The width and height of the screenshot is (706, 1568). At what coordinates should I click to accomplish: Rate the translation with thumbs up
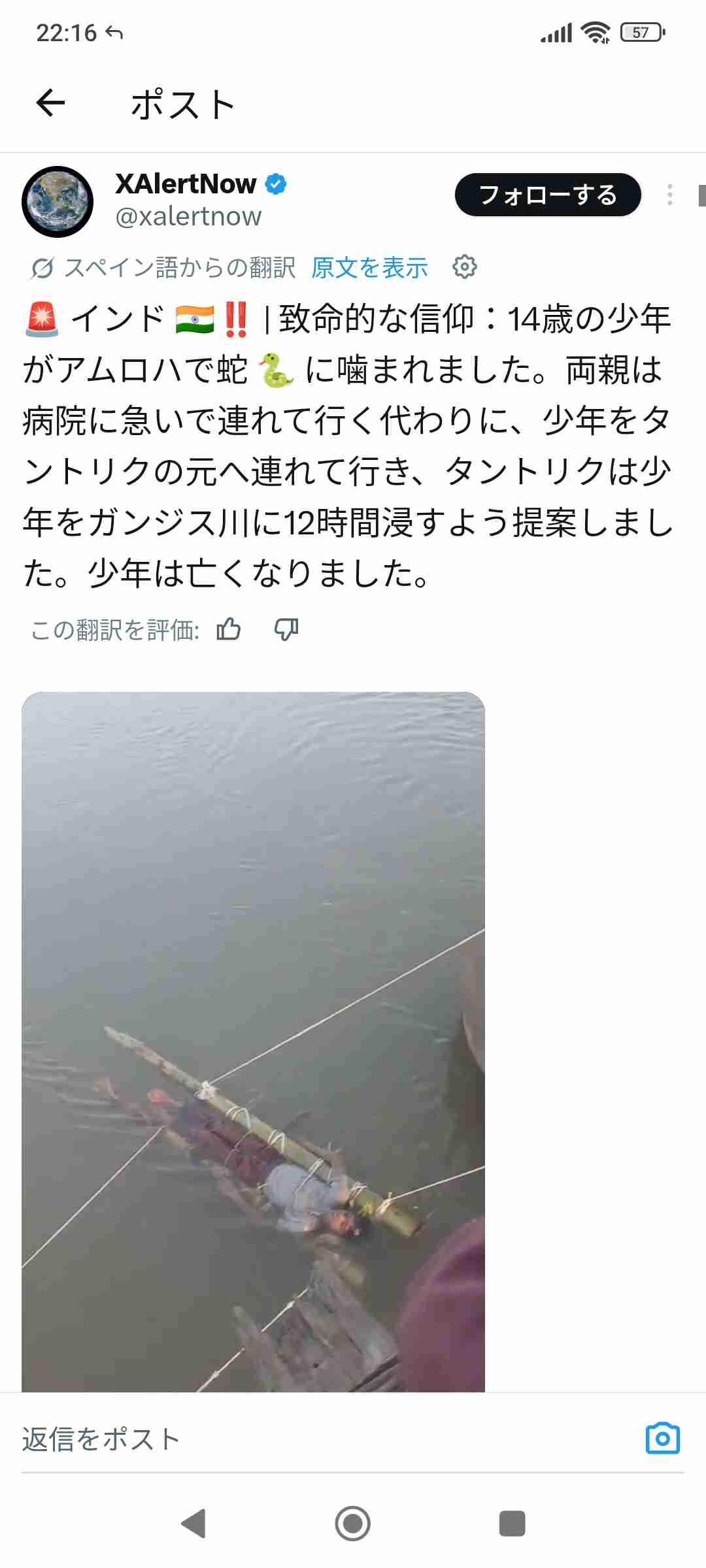coord(229,629)
